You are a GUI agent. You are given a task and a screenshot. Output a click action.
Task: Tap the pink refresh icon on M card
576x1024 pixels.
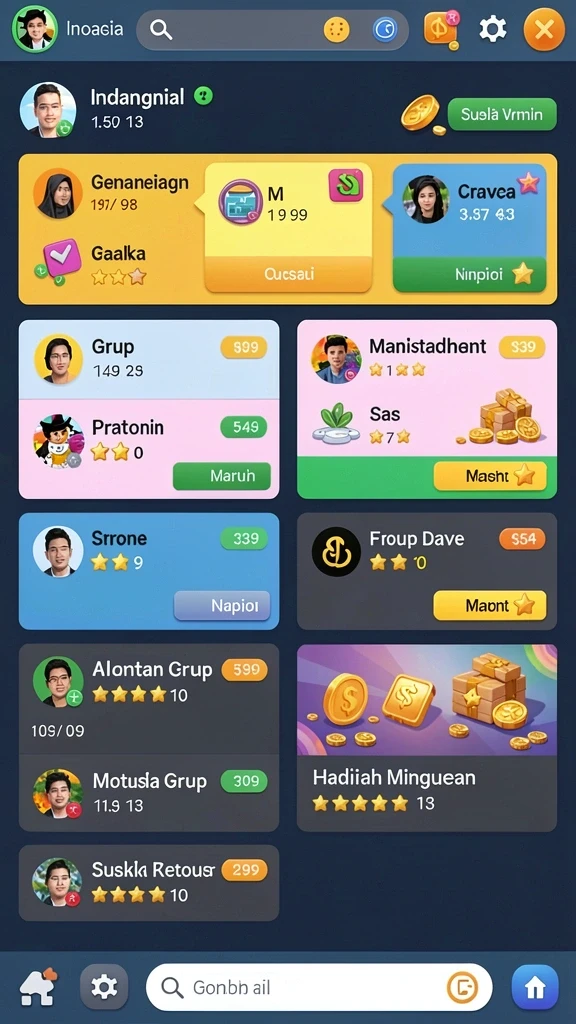click(345, 185)
